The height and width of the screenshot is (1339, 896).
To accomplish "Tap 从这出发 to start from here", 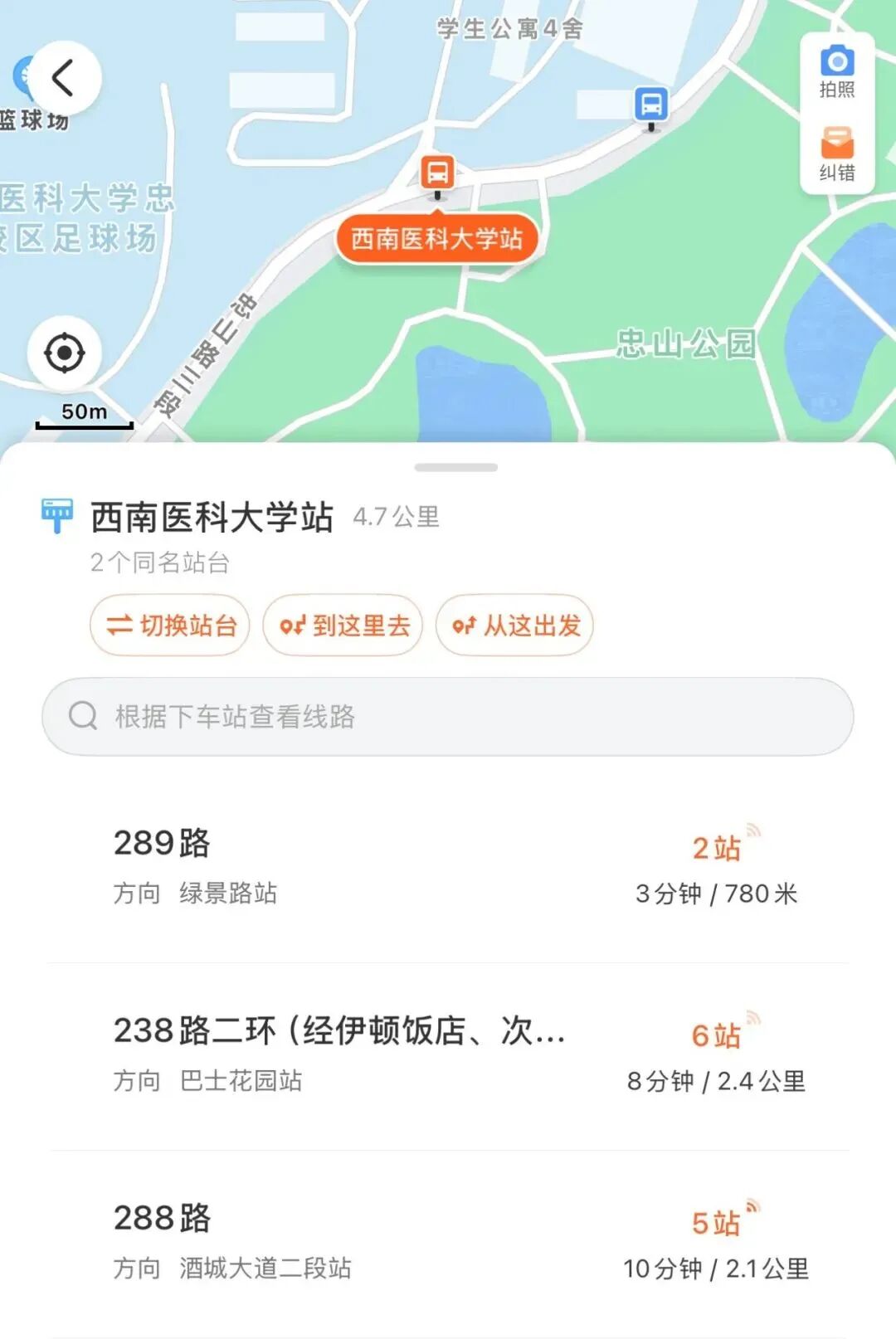I will pos(515,625).
